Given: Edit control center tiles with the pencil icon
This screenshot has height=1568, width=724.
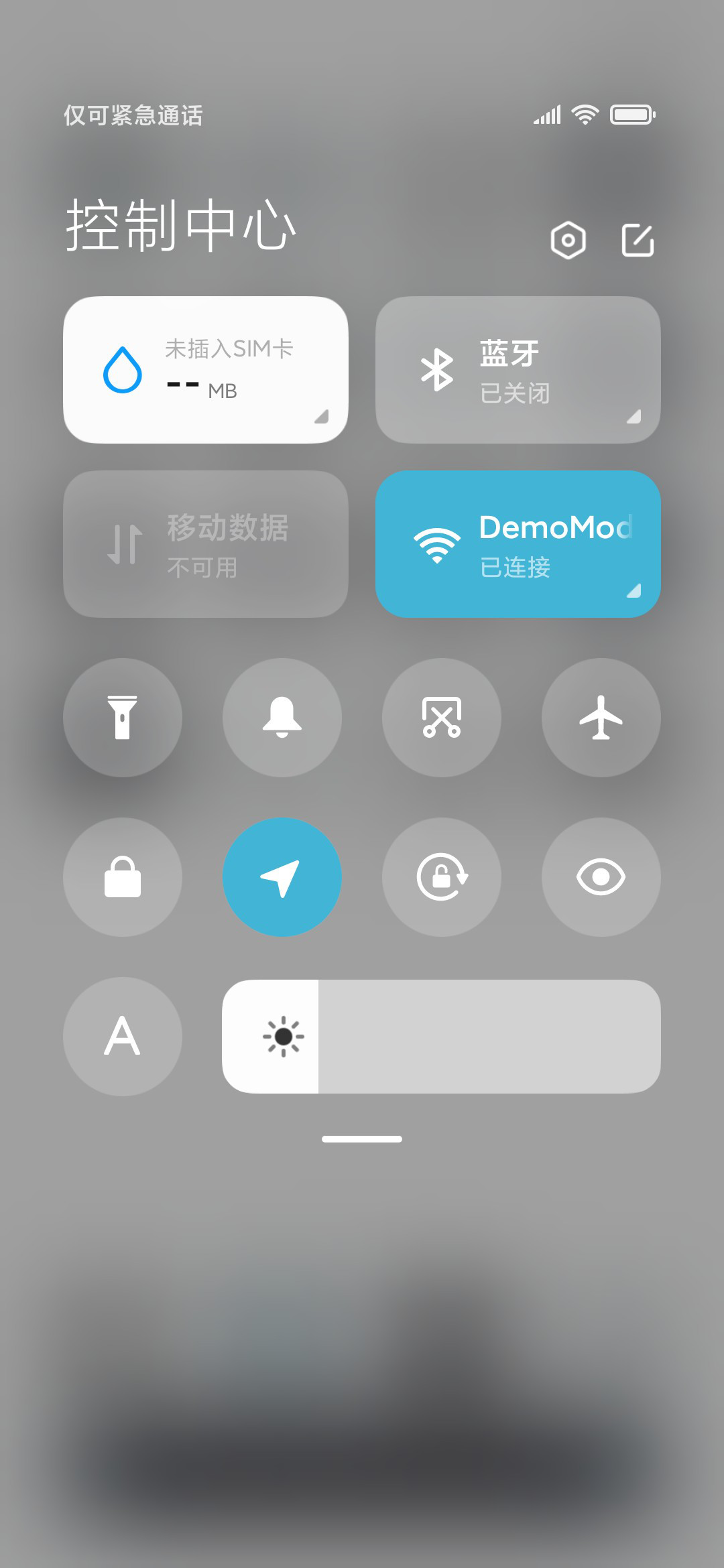Looking at the screenshot, I should coord(638,240).
